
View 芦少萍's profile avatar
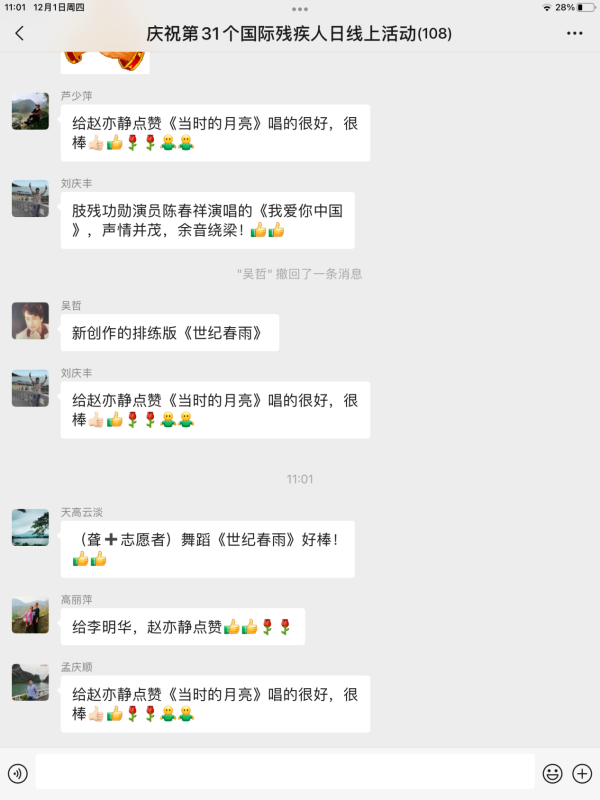pyautogui.click(x=30, y=111)
